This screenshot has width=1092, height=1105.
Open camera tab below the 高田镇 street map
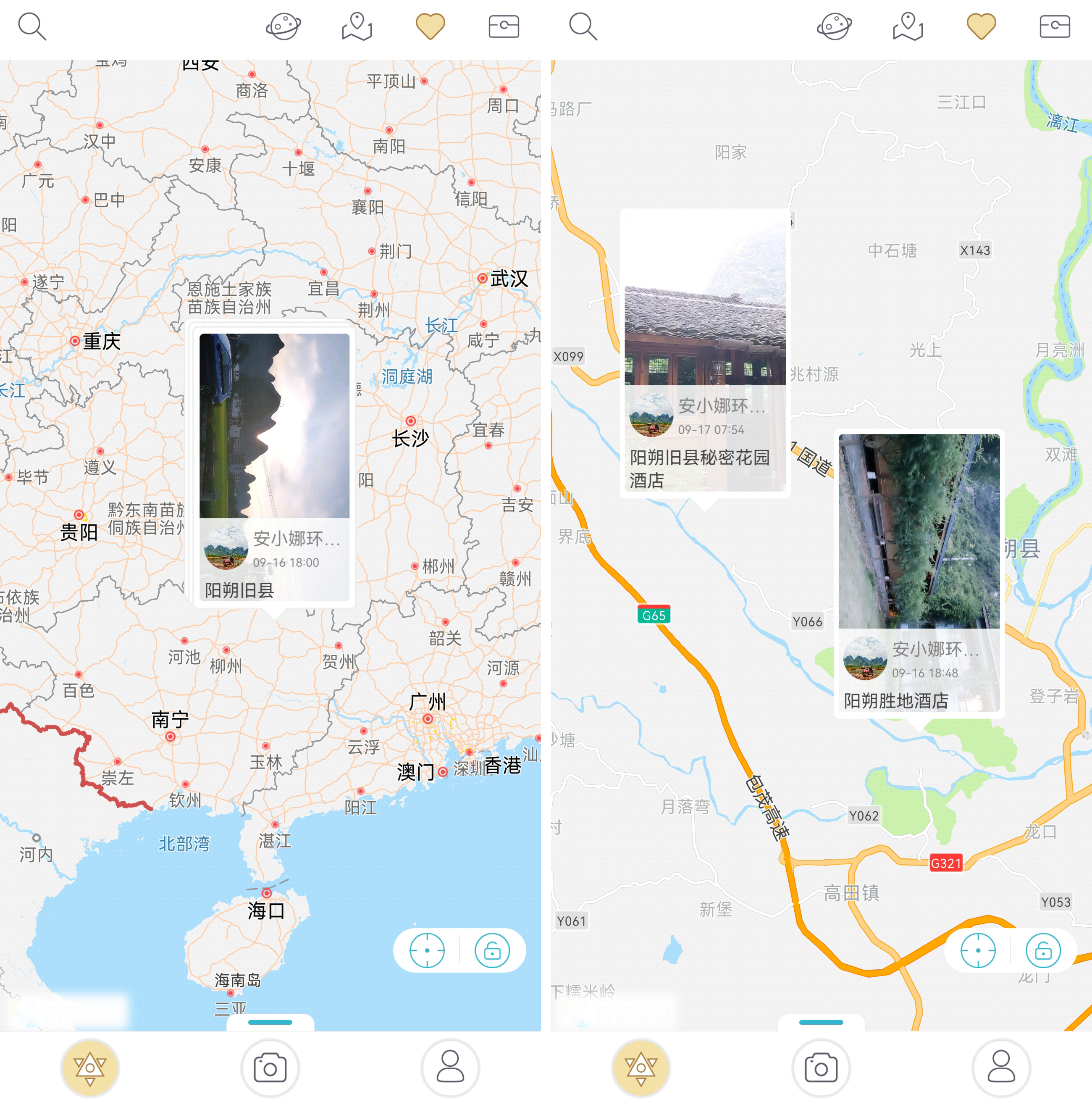coord(821,1067)
